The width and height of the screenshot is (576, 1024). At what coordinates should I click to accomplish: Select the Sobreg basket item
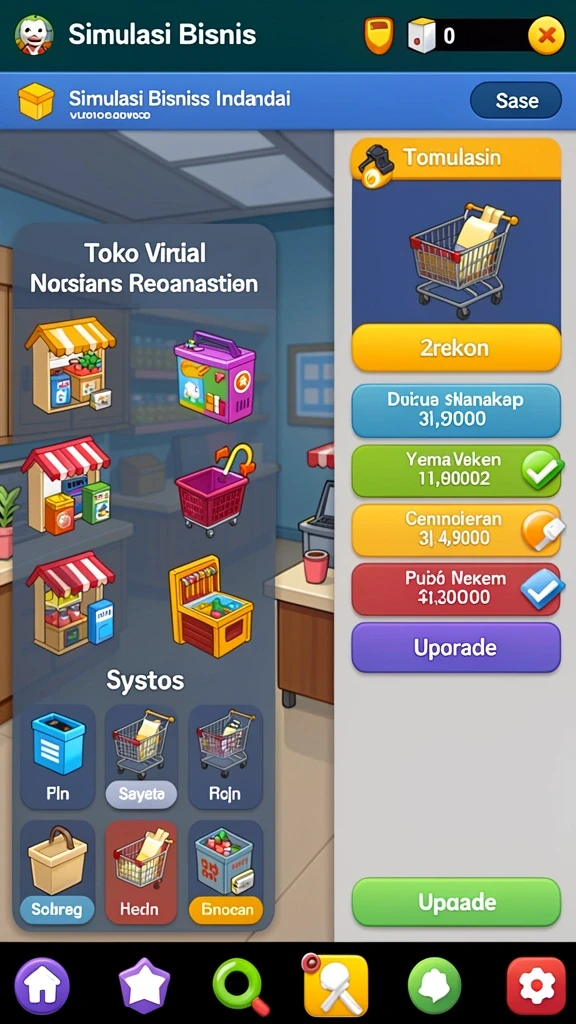57,872
